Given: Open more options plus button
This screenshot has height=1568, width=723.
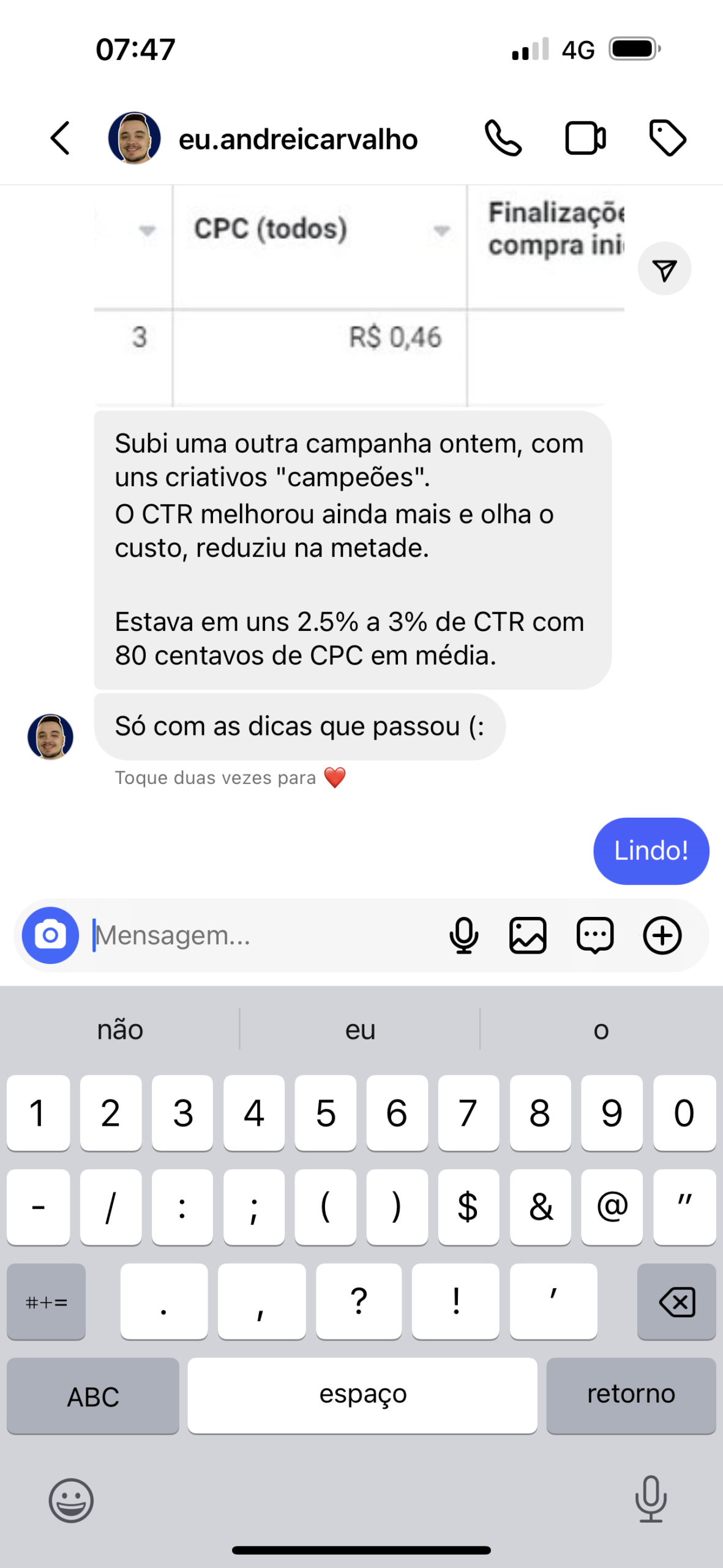Looking at the screenshot, I should tap(662, 935).
